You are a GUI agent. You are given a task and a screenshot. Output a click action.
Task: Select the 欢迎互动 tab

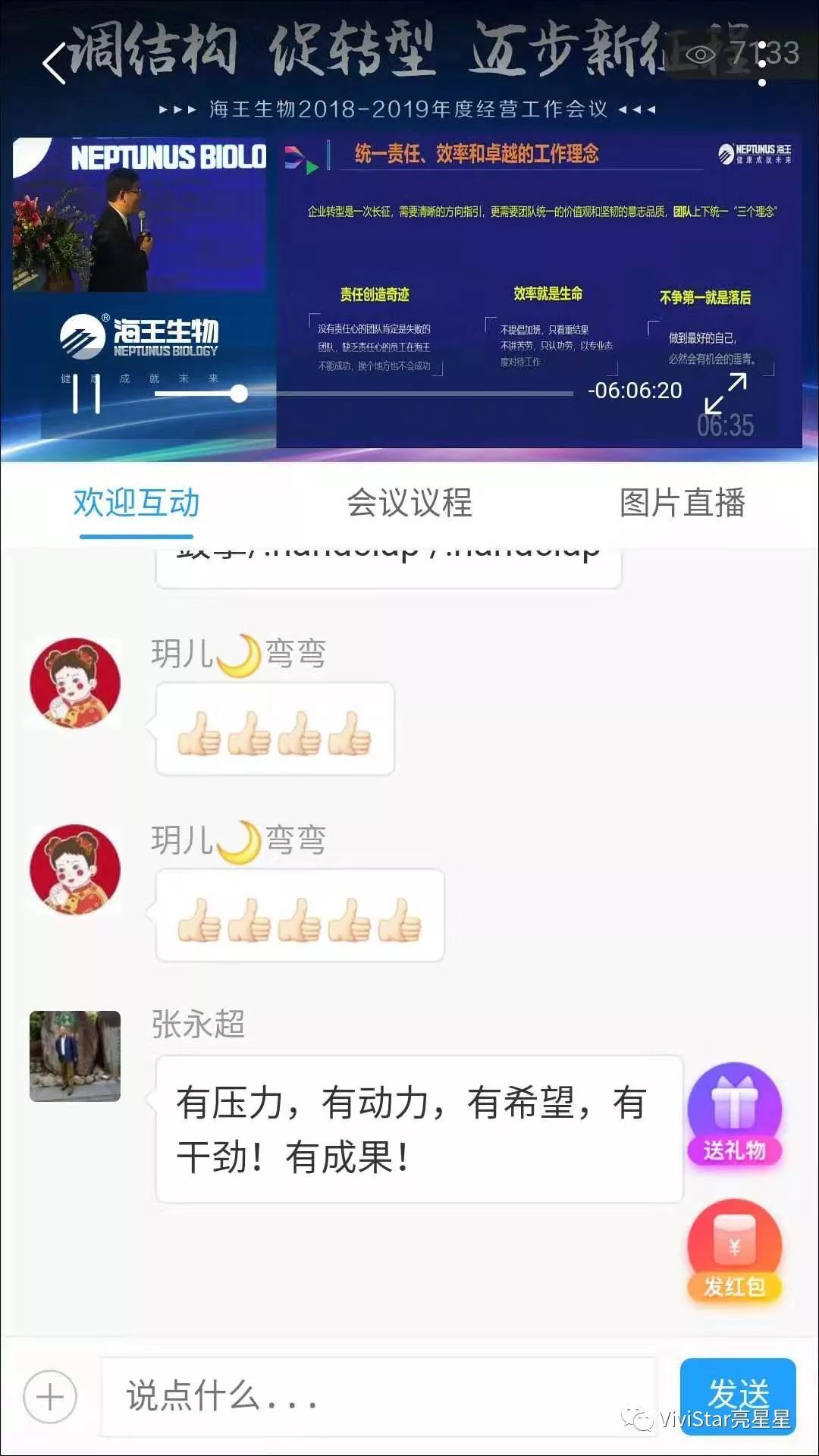click(x=136, y=504)
